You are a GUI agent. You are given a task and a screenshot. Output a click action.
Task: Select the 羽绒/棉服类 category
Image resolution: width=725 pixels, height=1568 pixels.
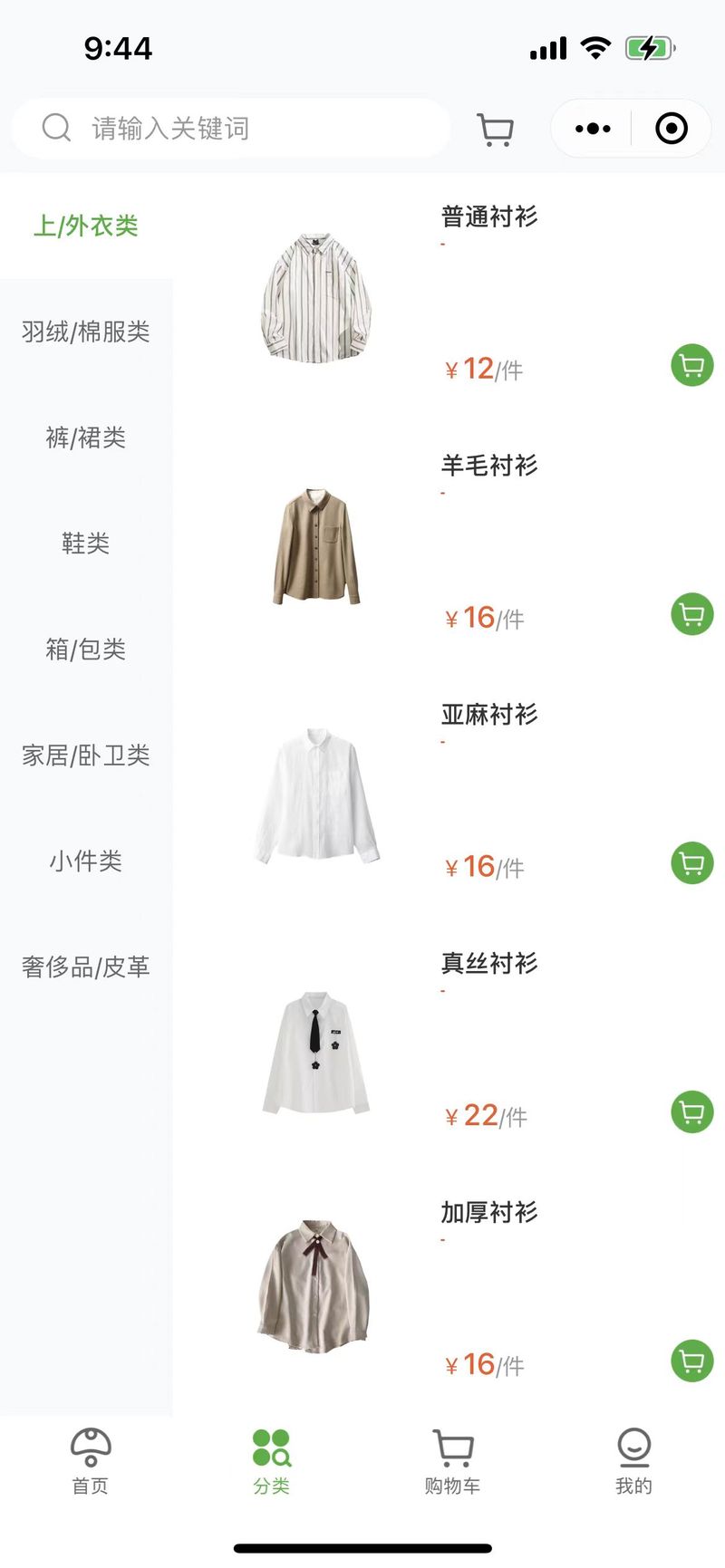86,332
